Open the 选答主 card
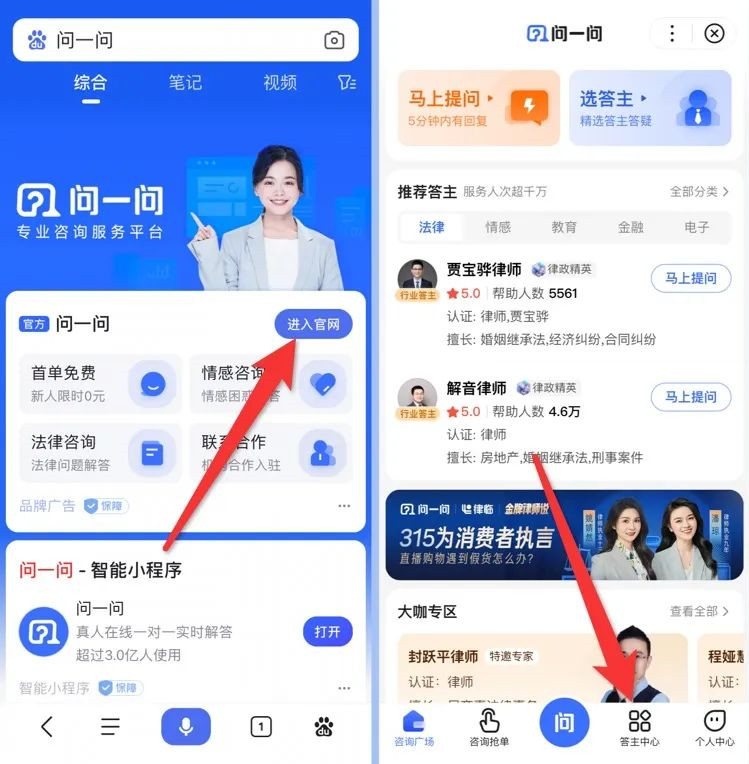 pyautogui.click(x=650, y=108)
